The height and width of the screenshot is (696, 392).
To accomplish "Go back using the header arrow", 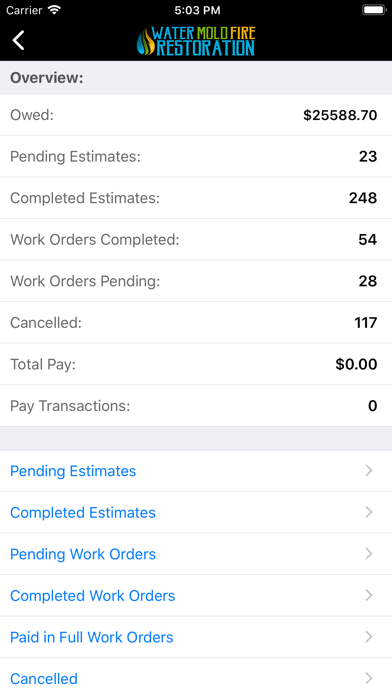I will 18,40.
